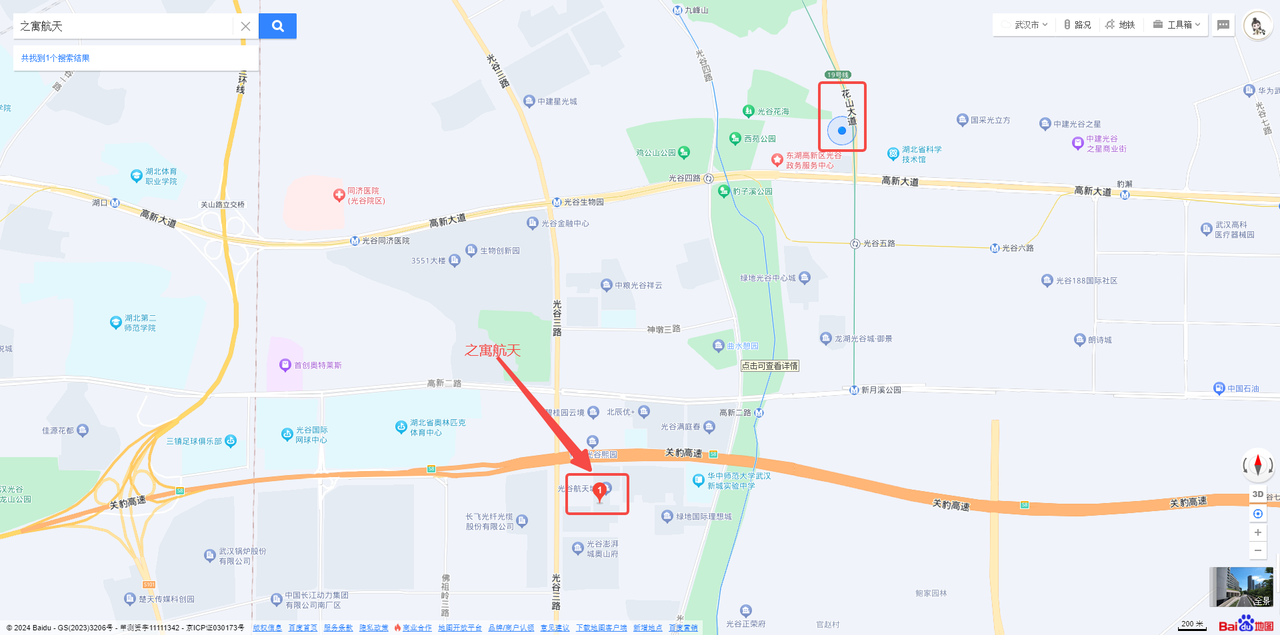This screenshot has width=1280, height=635.
Task: Switch the map to 3D view
Action: tap(1258, 495)
